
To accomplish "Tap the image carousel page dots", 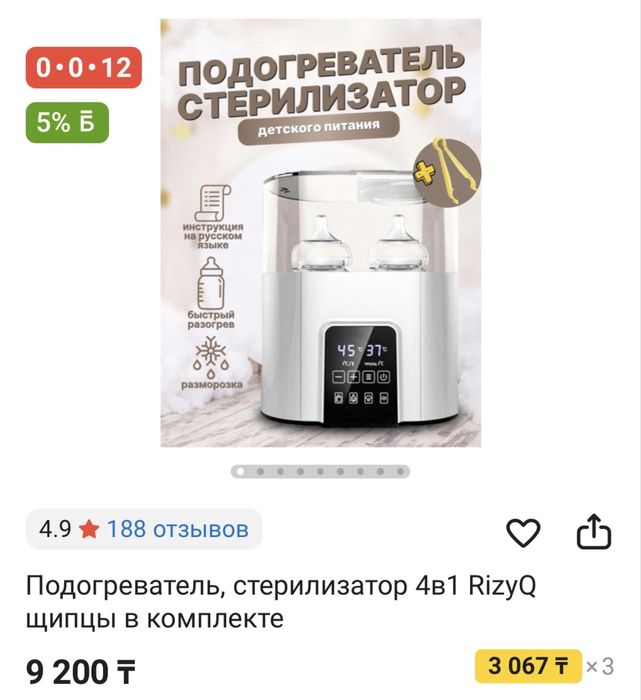I will pos(320,470).
